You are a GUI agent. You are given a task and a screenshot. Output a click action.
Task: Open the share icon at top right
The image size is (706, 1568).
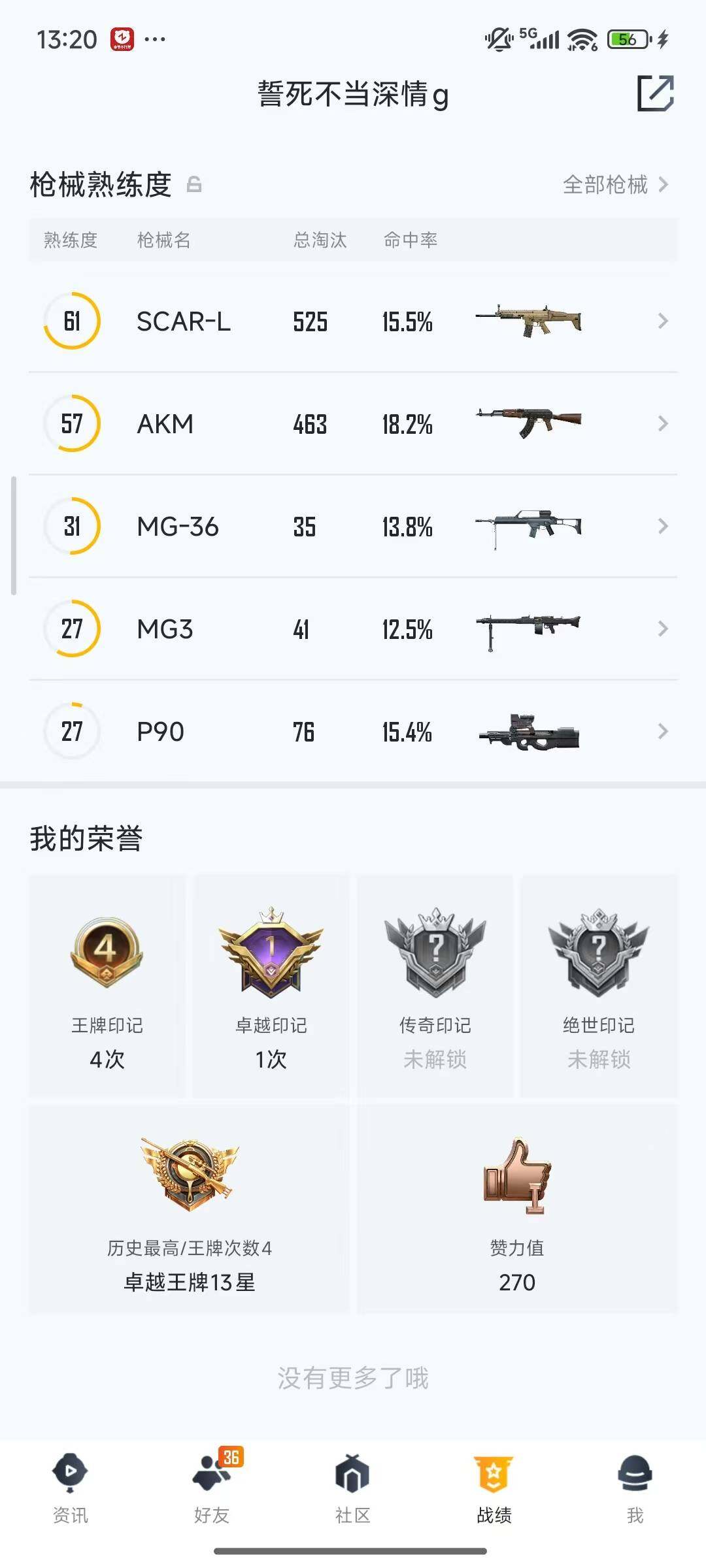(x=656, y=94)
